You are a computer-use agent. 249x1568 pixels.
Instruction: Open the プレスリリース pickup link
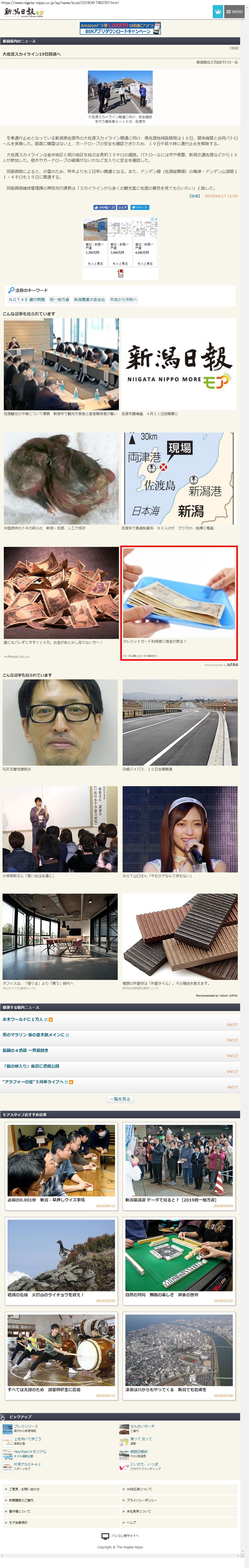pos(26,1426)
